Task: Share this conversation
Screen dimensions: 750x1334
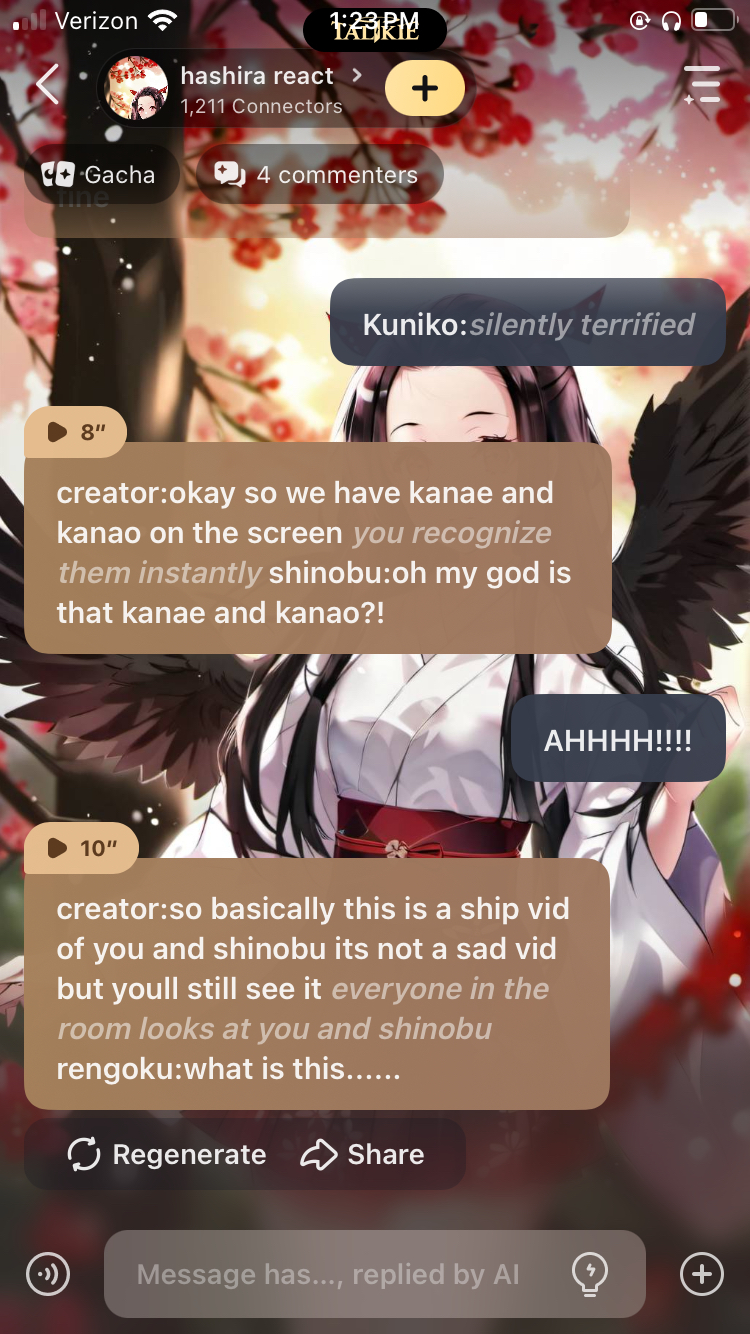Action: [363, 1155]
